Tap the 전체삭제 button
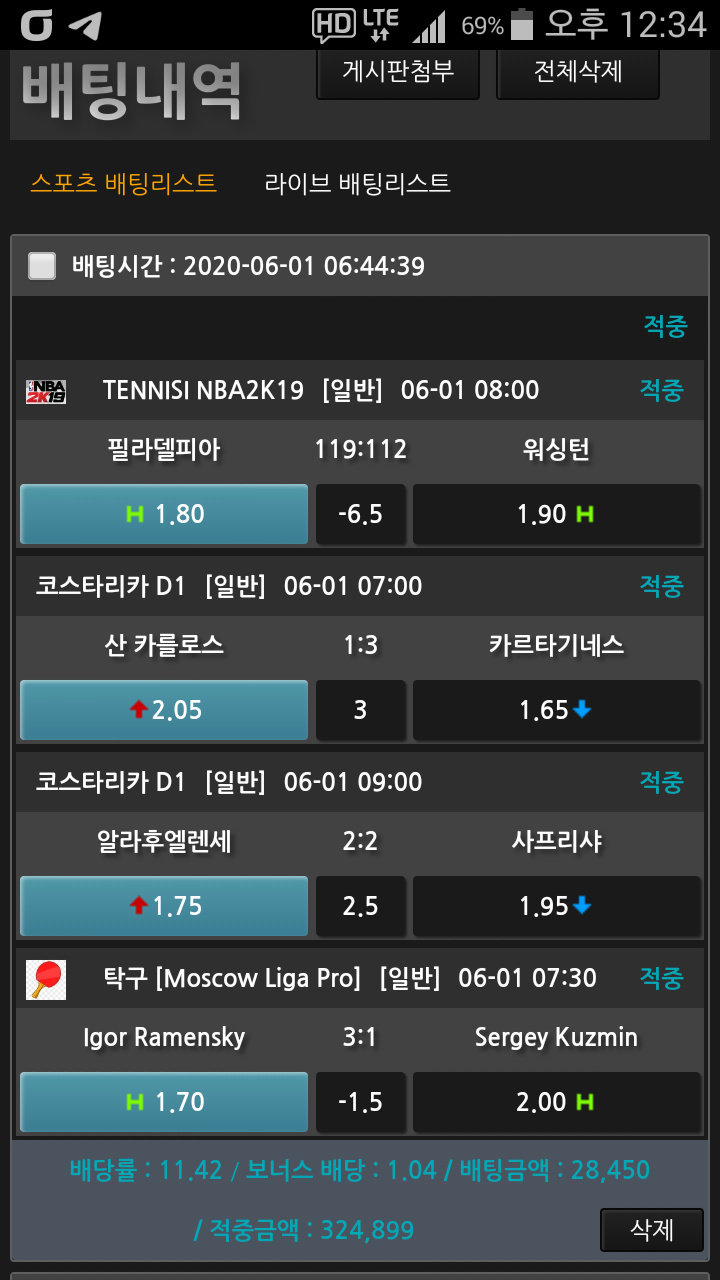 coord(578,72)
